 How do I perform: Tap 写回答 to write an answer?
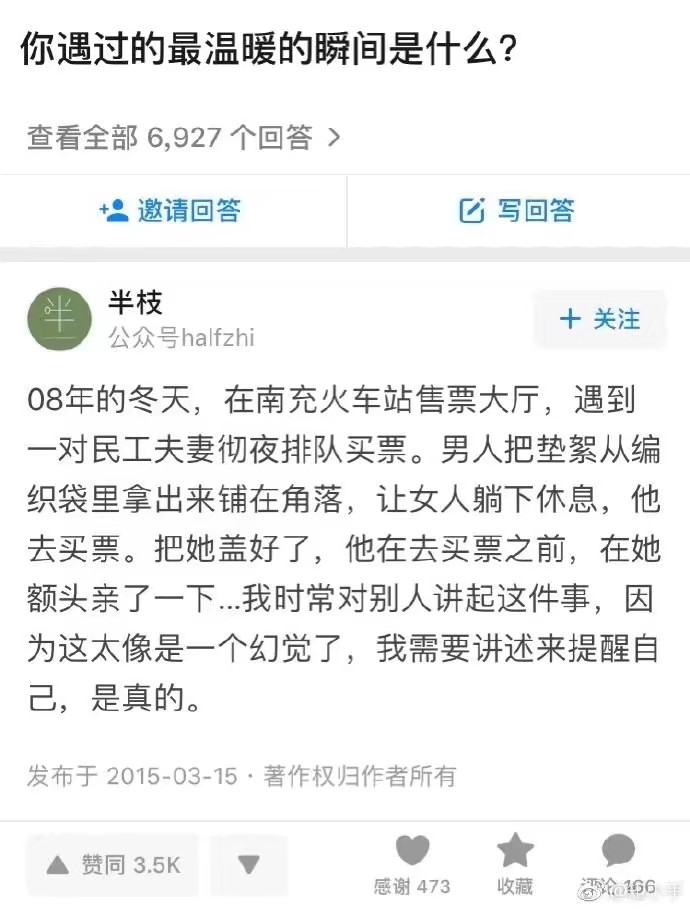517,210
